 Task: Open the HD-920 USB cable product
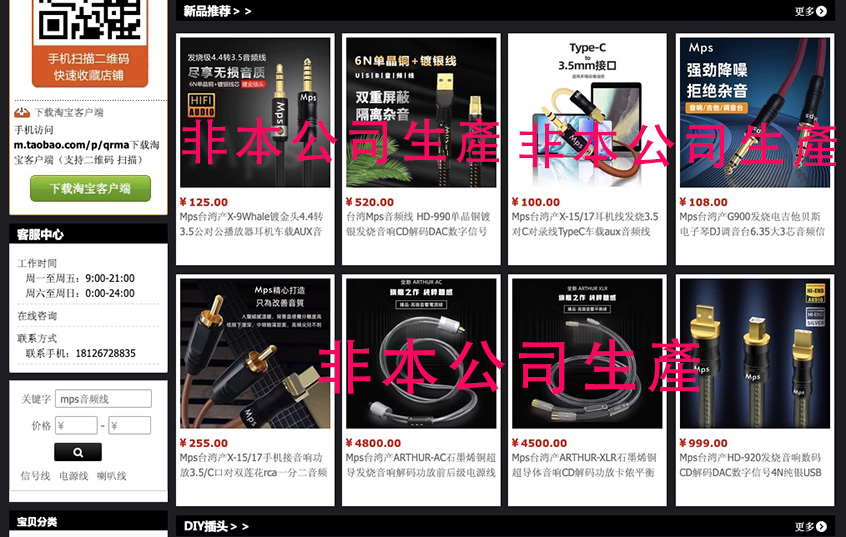tap(754, 353)
